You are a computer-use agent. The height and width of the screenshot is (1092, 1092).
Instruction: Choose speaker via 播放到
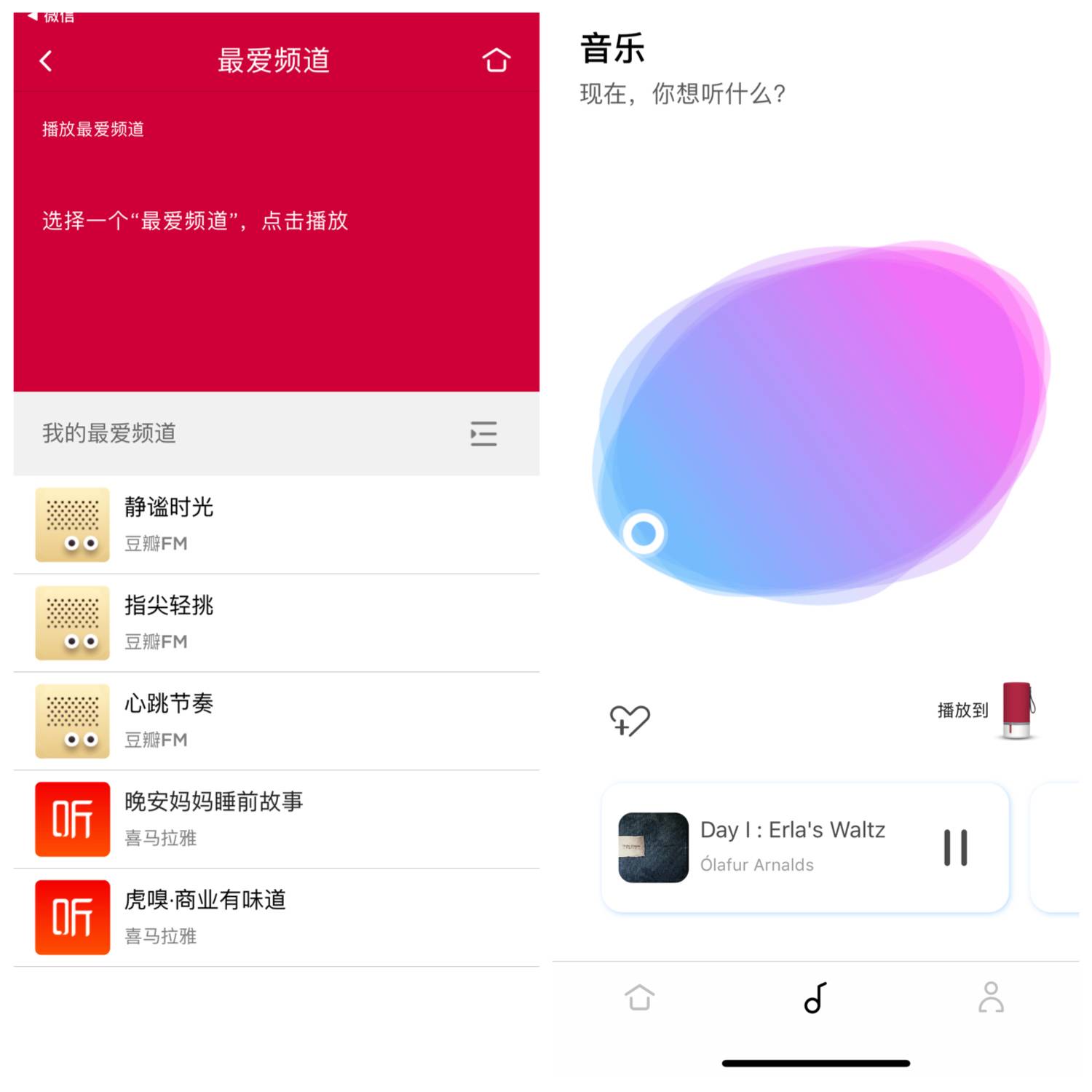click(986, 711)
